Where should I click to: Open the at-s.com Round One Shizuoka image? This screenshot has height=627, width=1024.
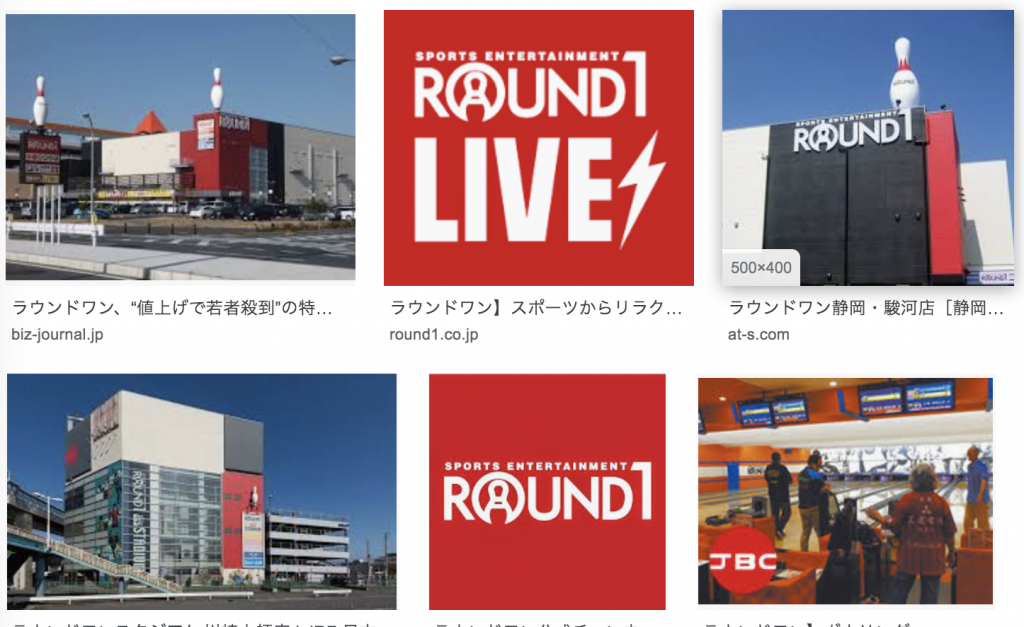tap(867, 148)
